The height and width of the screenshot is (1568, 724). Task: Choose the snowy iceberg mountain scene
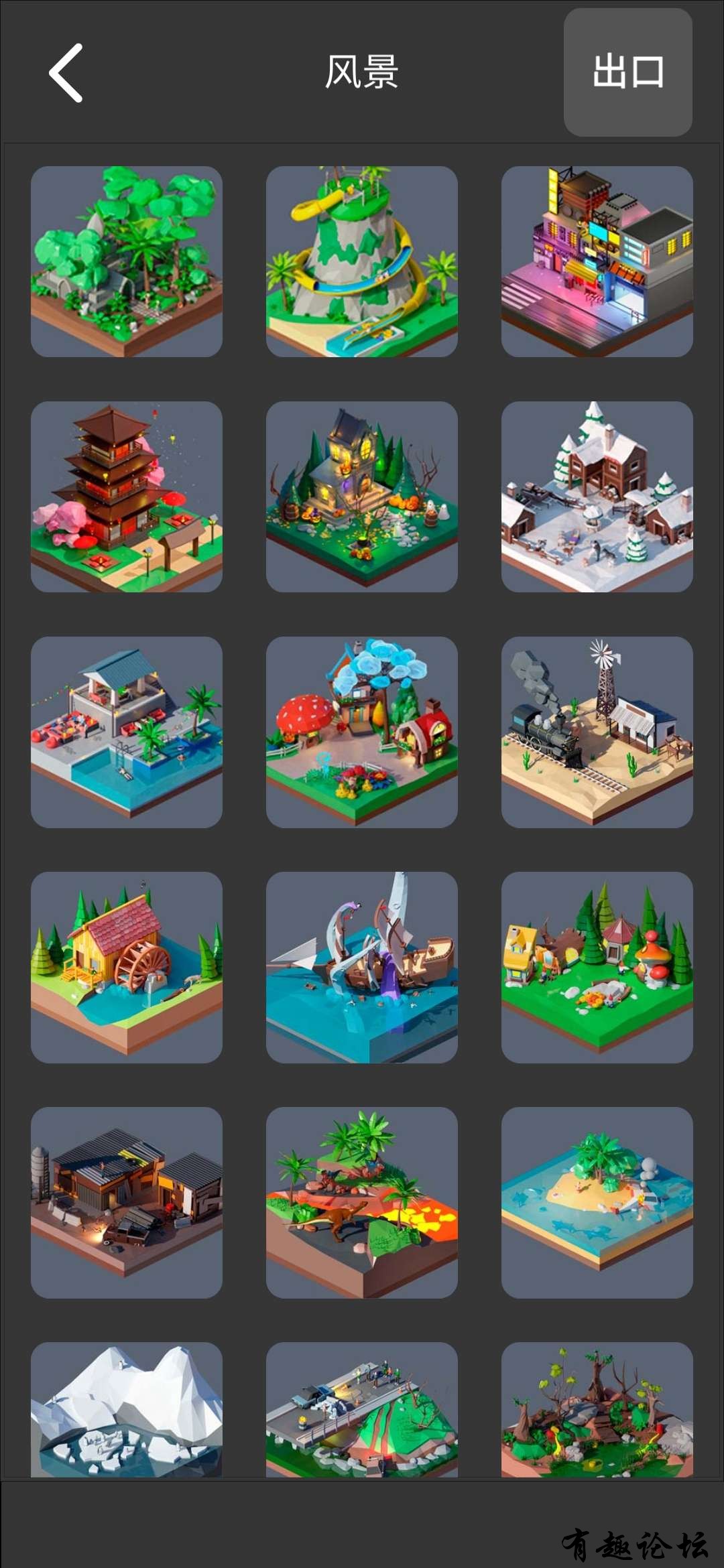[126, 1411]
